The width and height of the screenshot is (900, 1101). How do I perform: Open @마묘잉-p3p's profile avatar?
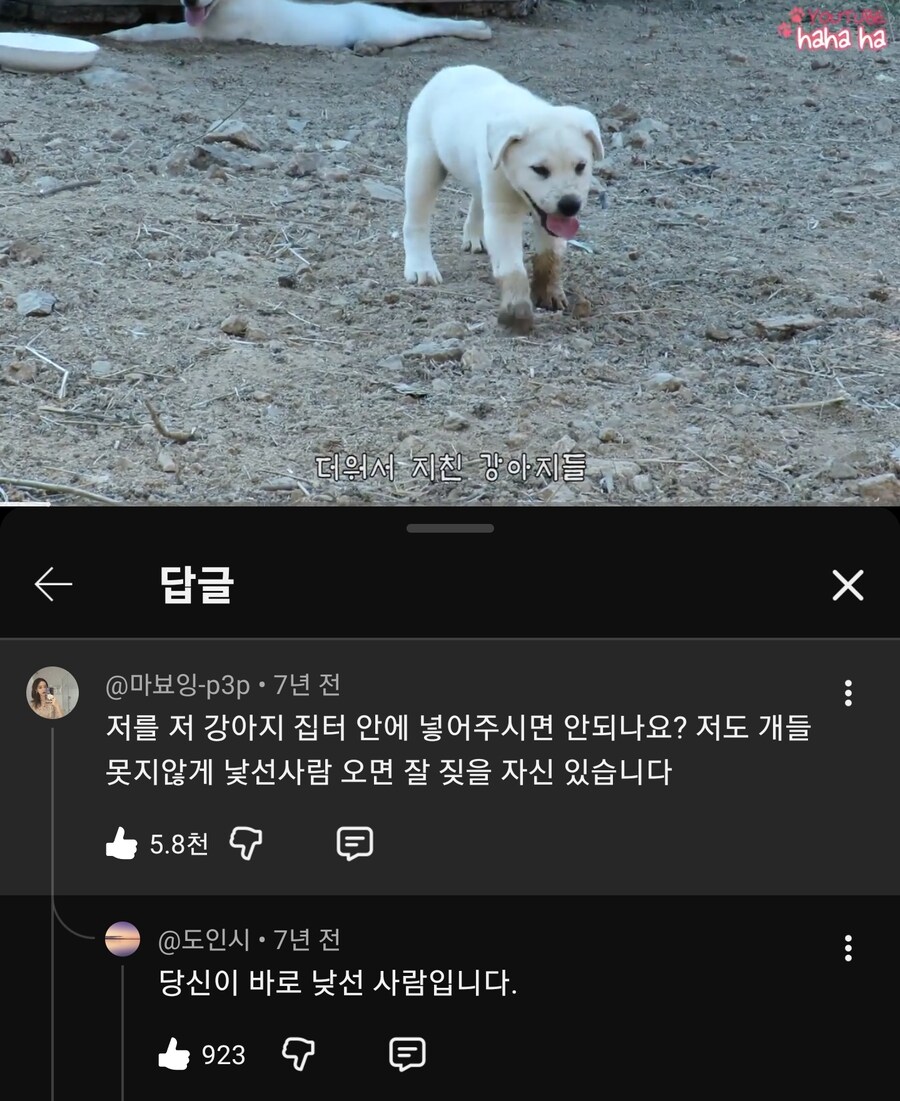point(52,692)
